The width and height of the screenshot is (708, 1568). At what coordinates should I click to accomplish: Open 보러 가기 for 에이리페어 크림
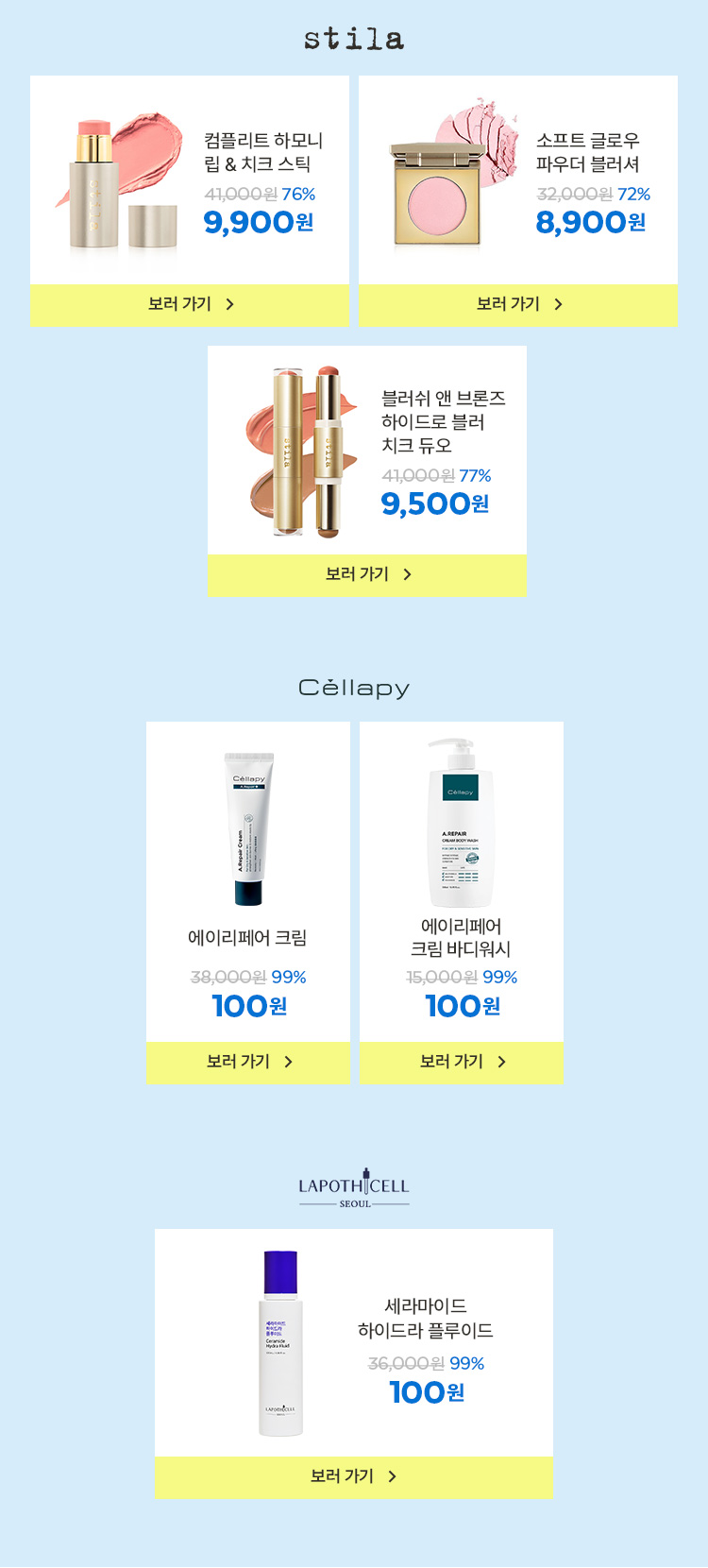[248, 1062]
